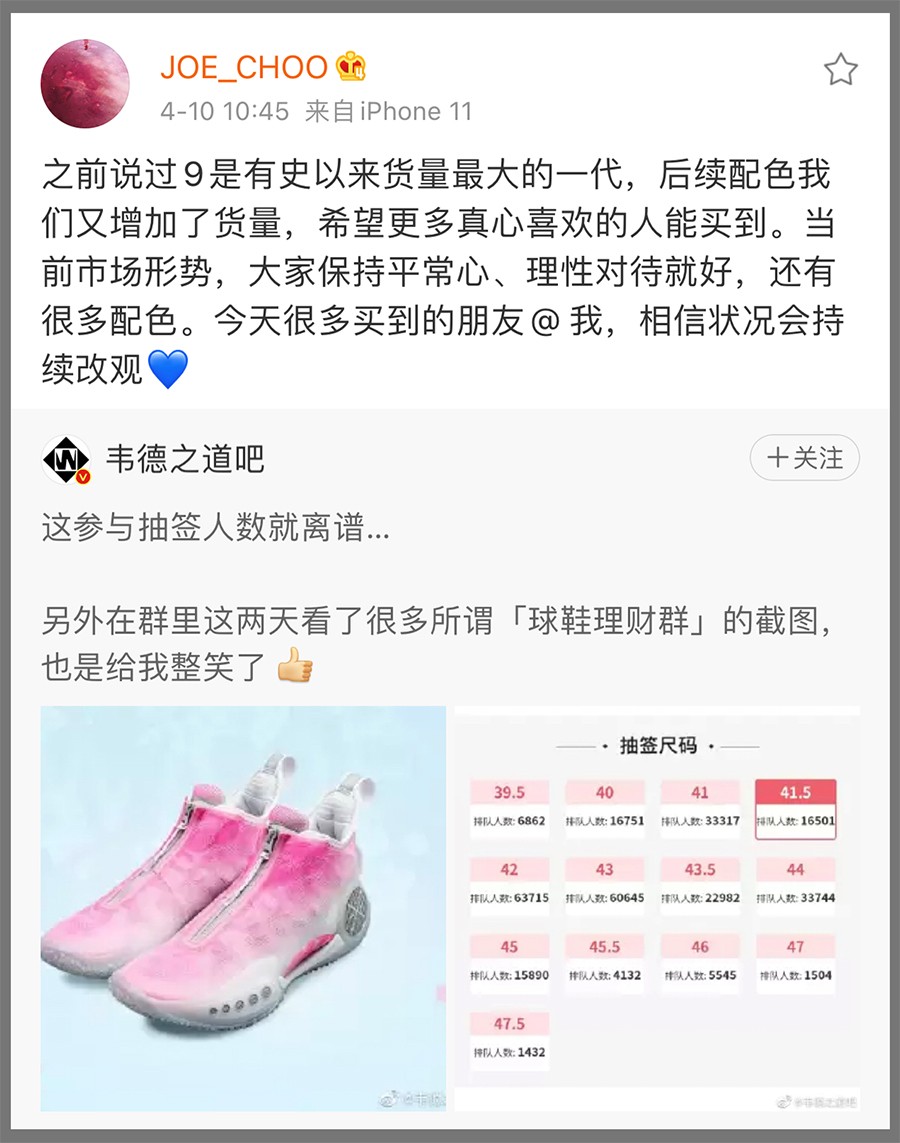Screen dimensions: 900x1143
Task: Open 韦德之道吧's avatar
Action: click(66, 460)
